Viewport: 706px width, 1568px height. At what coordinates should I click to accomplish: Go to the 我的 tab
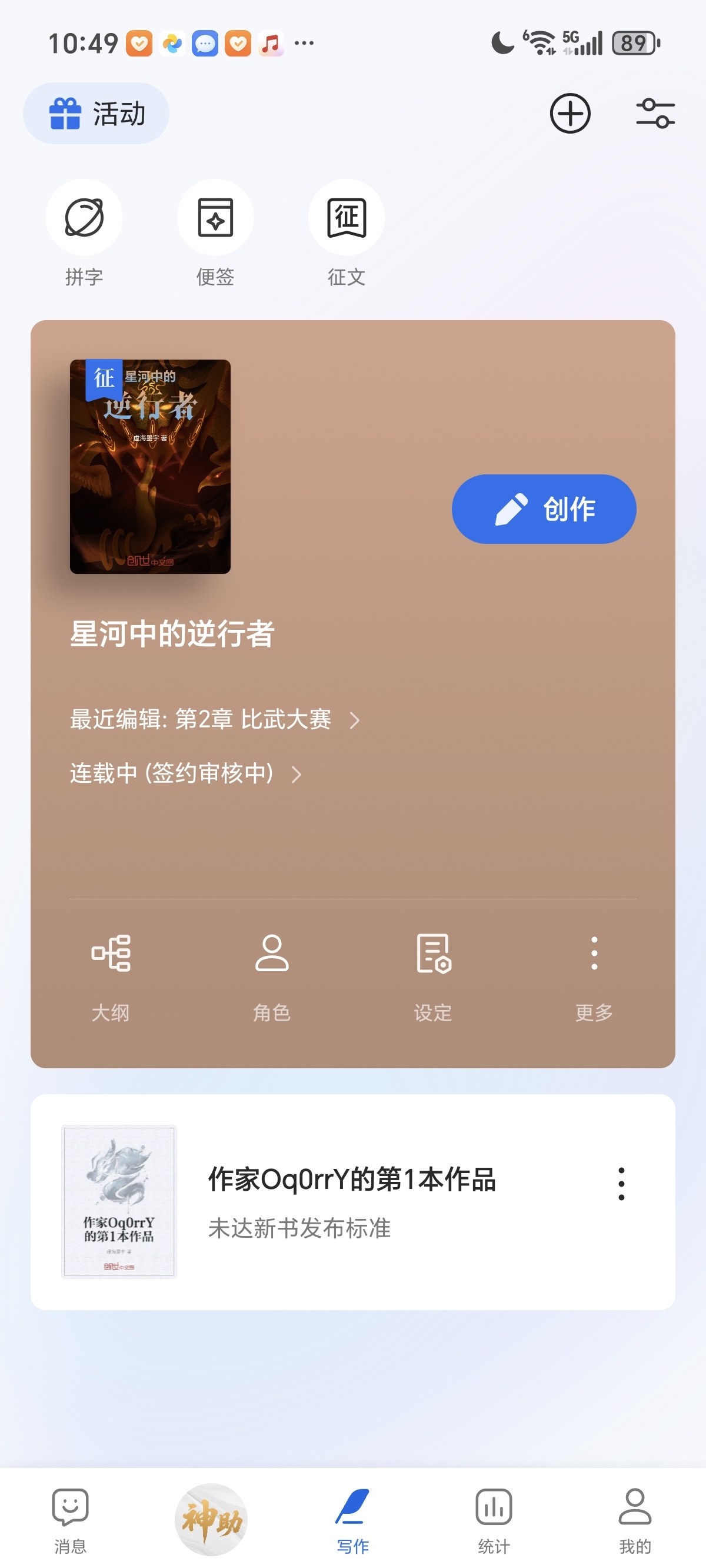point(635,1520)
